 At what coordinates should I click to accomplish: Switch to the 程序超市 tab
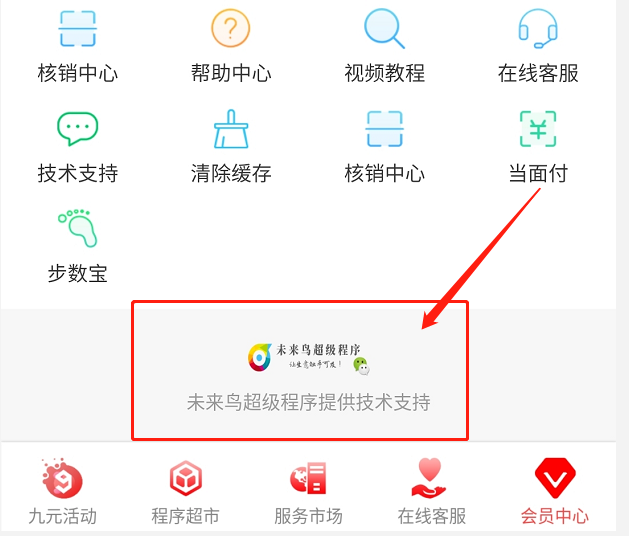point(185,491)
